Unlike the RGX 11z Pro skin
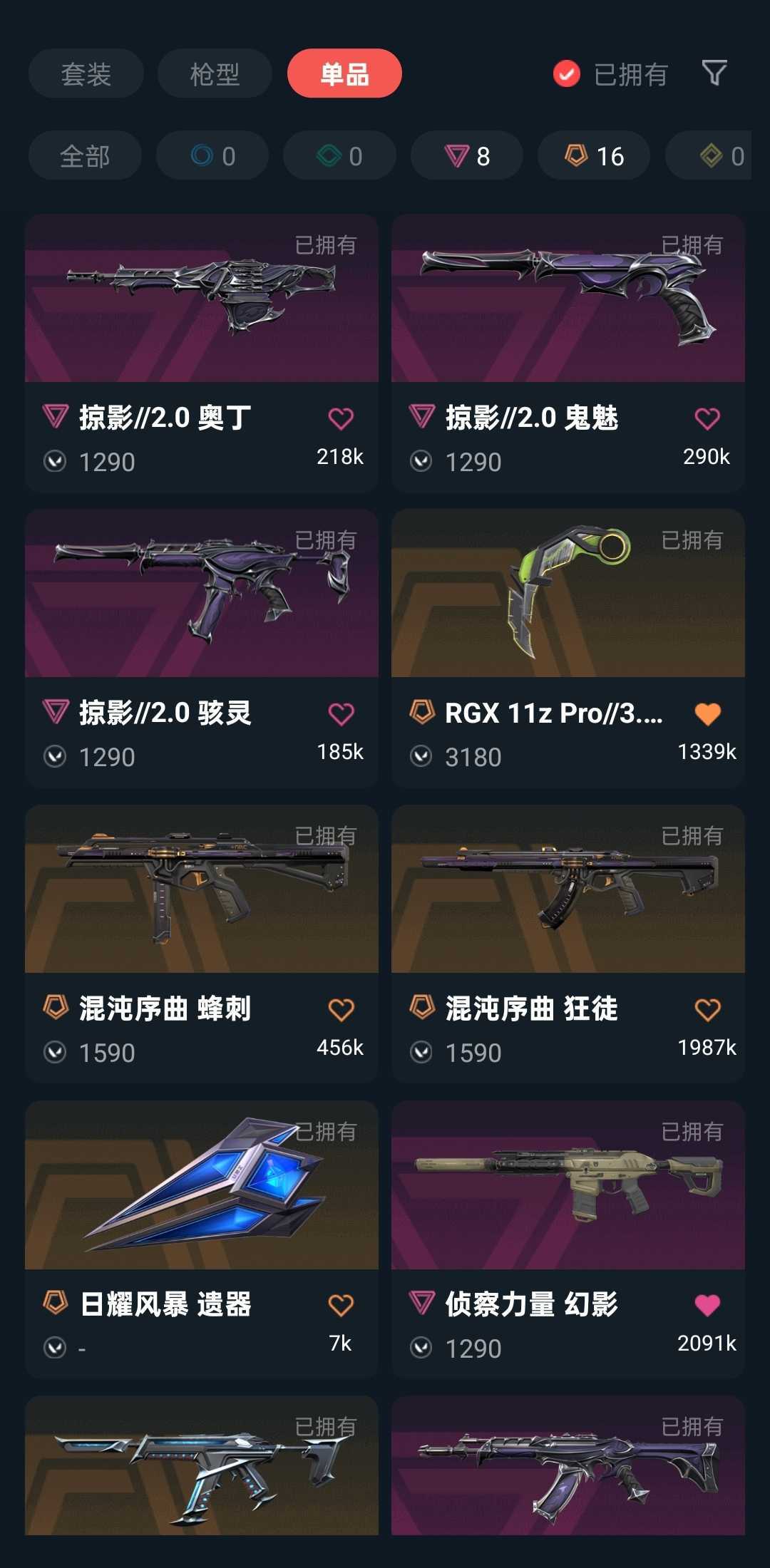 707,713
